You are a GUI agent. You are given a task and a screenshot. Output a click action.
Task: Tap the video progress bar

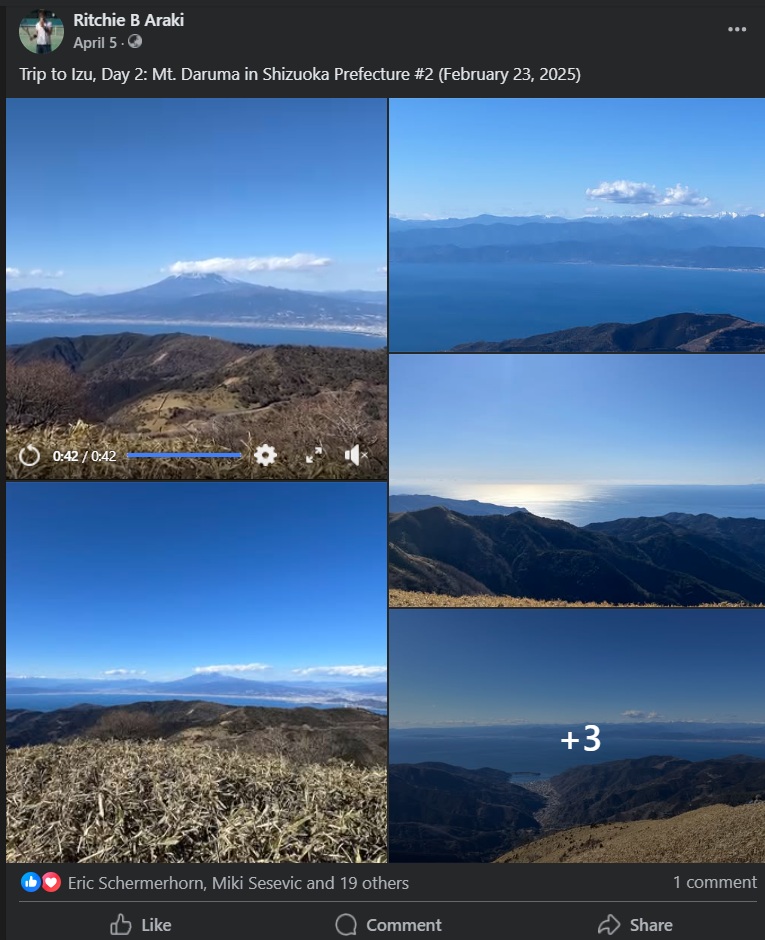click(x=184, y=456)
